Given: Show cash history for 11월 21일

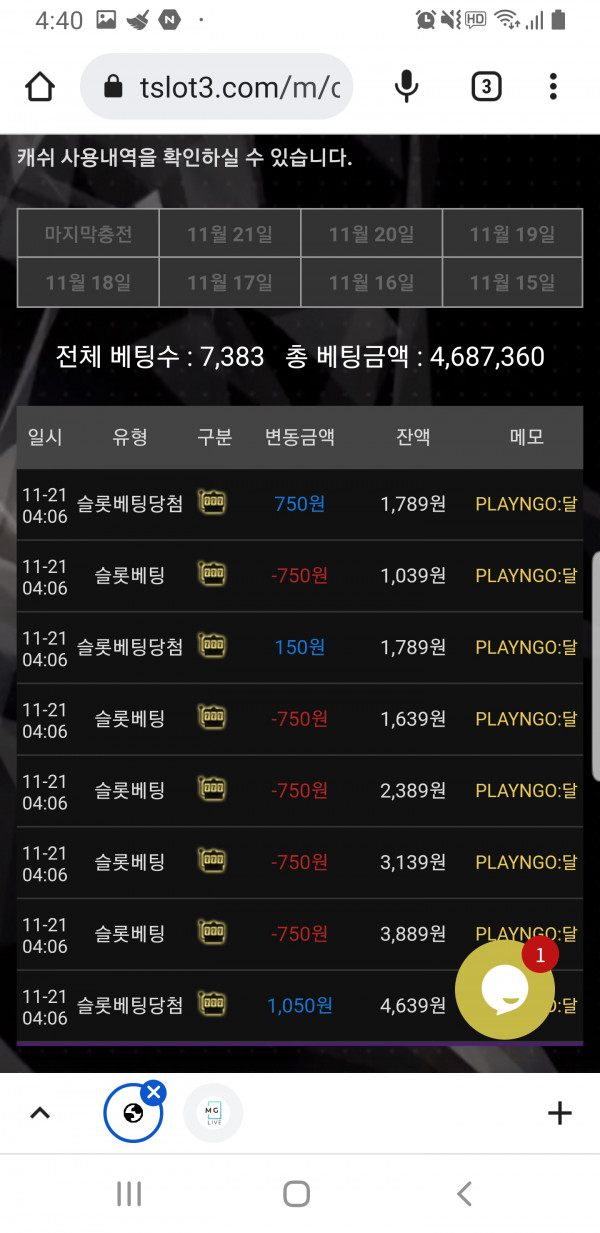Looking at the screenshot, I should click(230, 234).
